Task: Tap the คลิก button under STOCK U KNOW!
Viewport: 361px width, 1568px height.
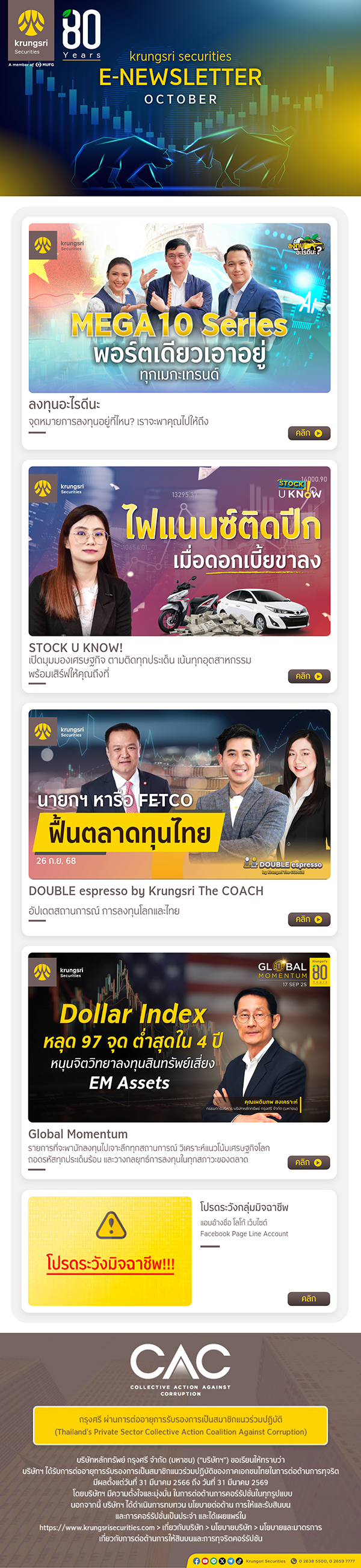Action: click(309, 676)
